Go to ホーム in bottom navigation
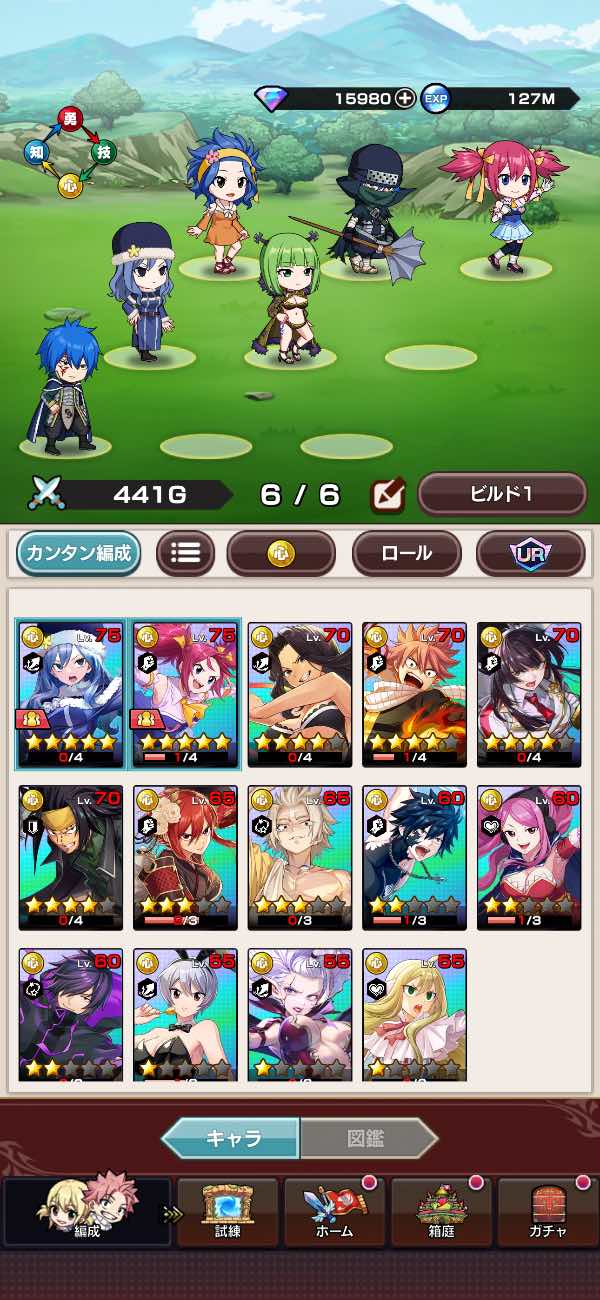 tap(334, 1212)
